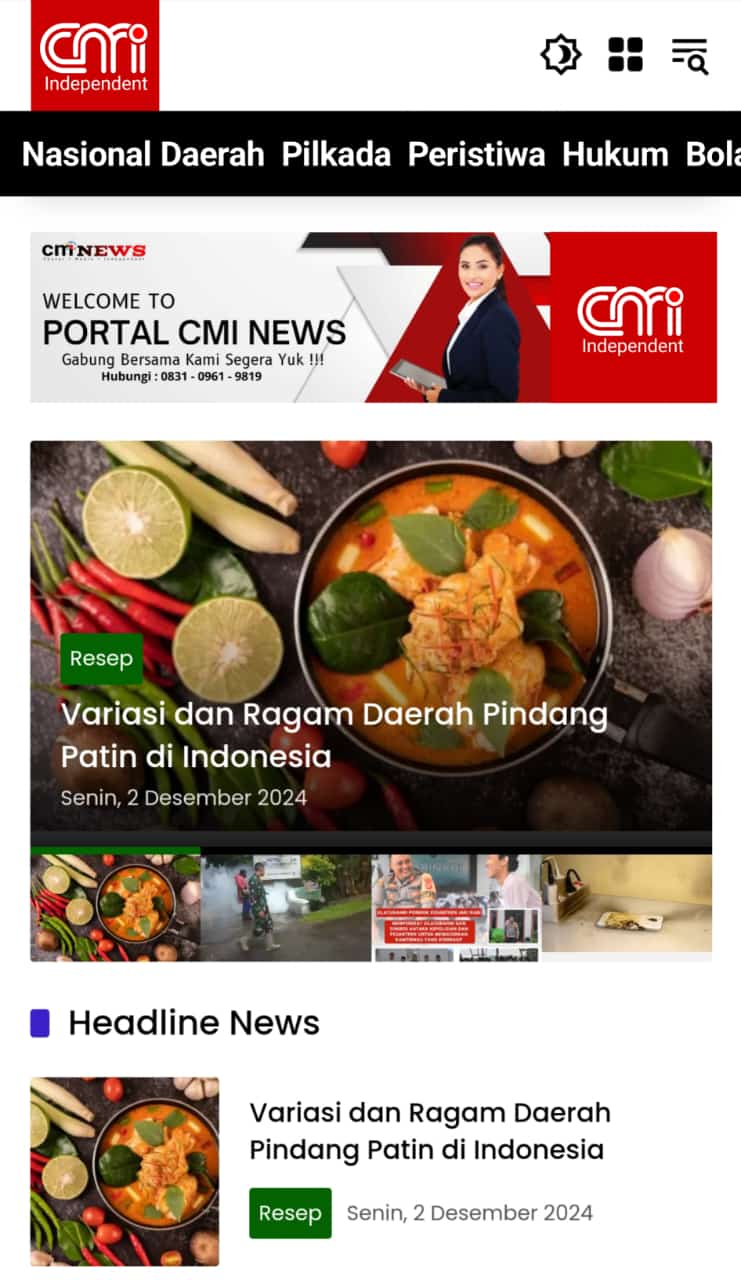Go to the Nasional section
Viewport: 741px width, 1280px height.
tap(86, 154)
